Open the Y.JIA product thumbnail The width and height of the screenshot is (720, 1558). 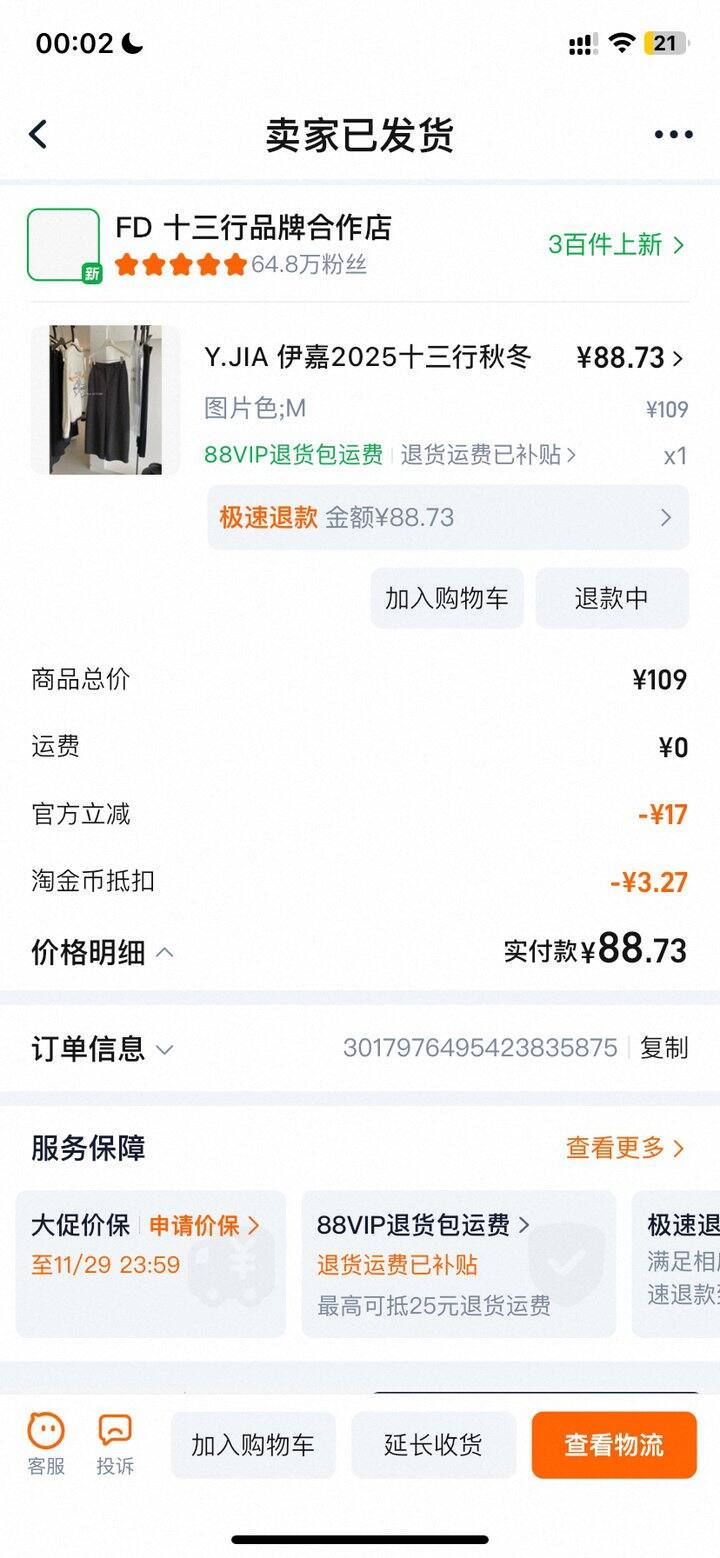[105, 399]
